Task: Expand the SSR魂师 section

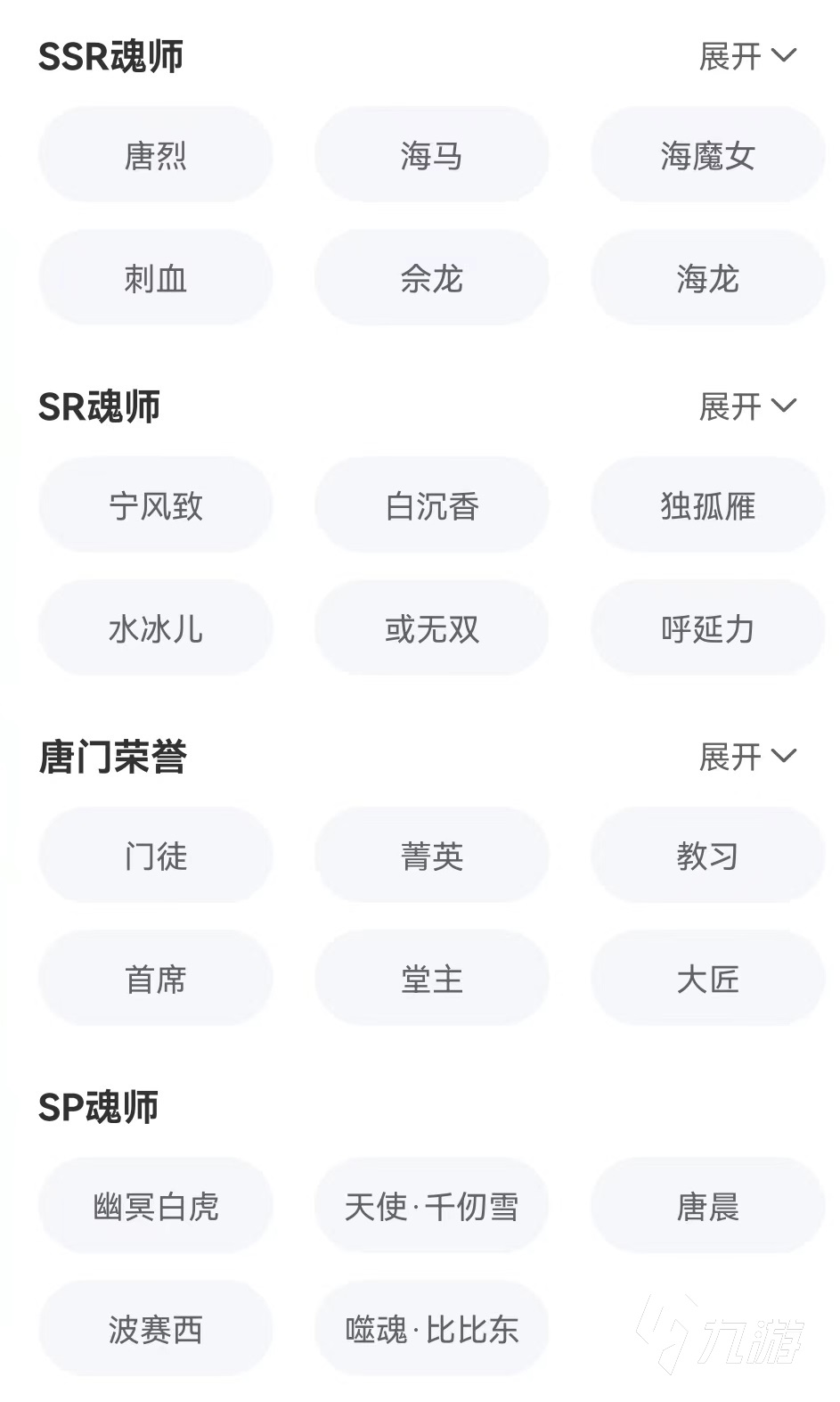Action: [x=746, y=56]
